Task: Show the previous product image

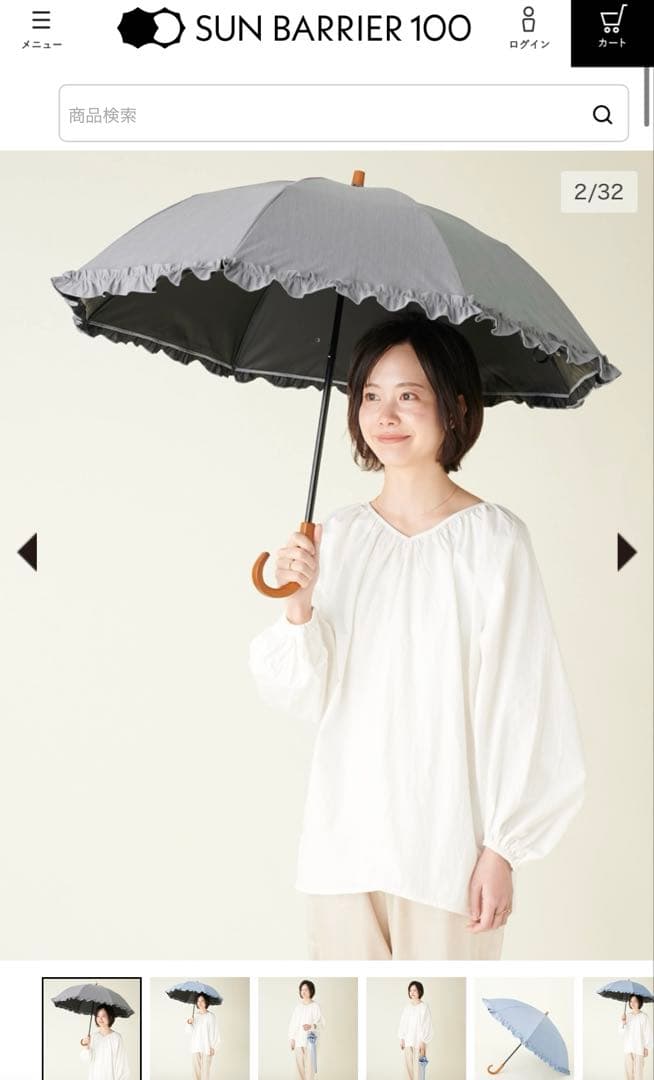Action: pos(27,552)
